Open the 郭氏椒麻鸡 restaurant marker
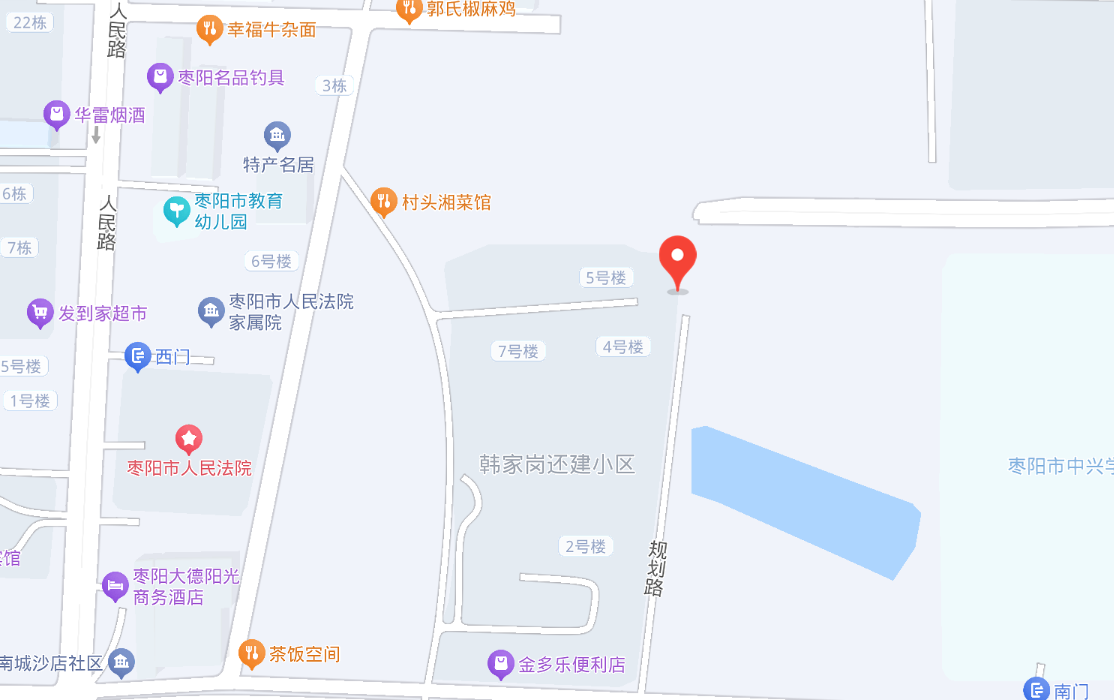The height and width of the screenshot is (700, 1114). click(408, 10)
